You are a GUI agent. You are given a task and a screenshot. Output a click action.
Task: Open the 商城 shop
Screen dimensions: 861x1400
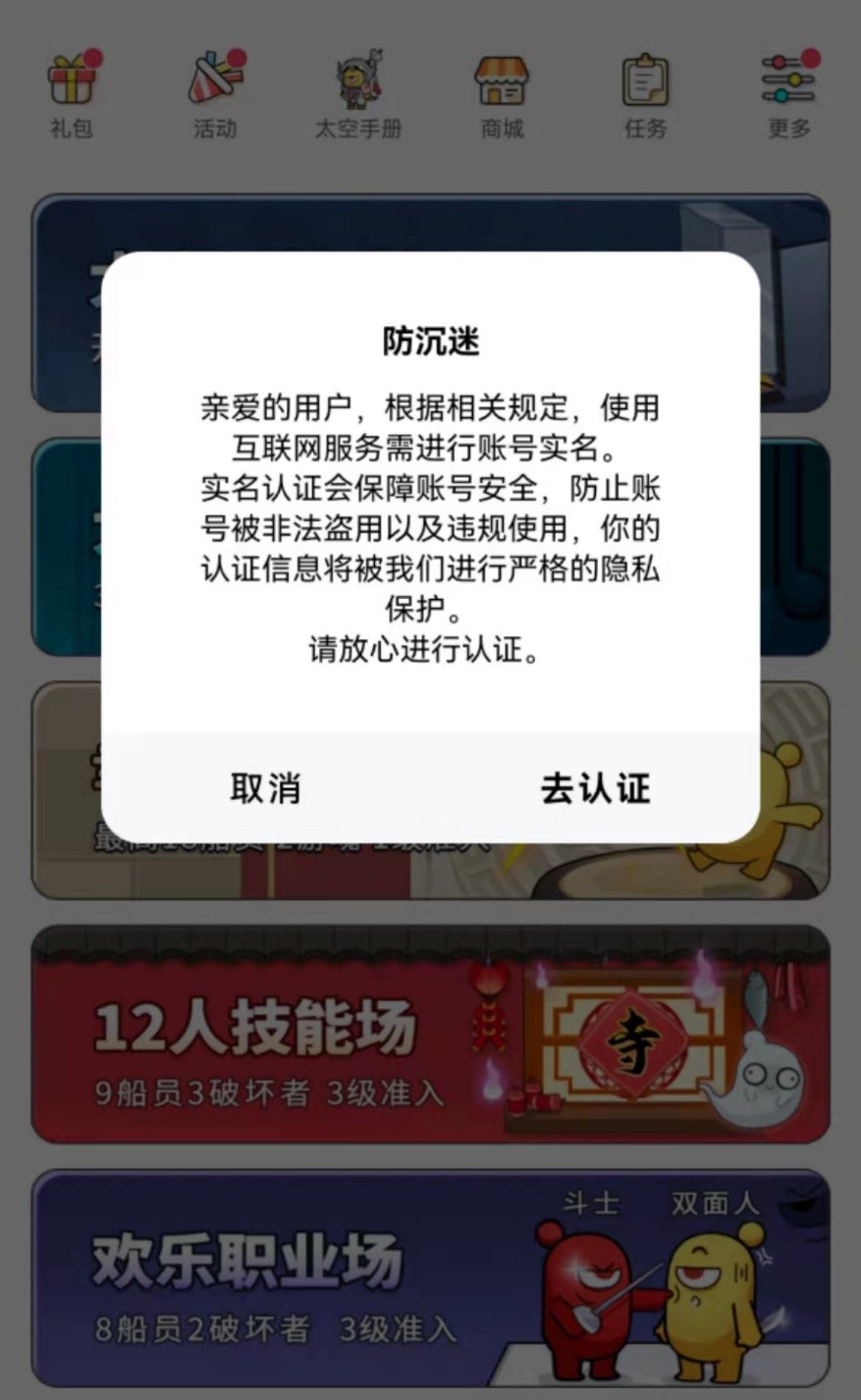(502, 94)
